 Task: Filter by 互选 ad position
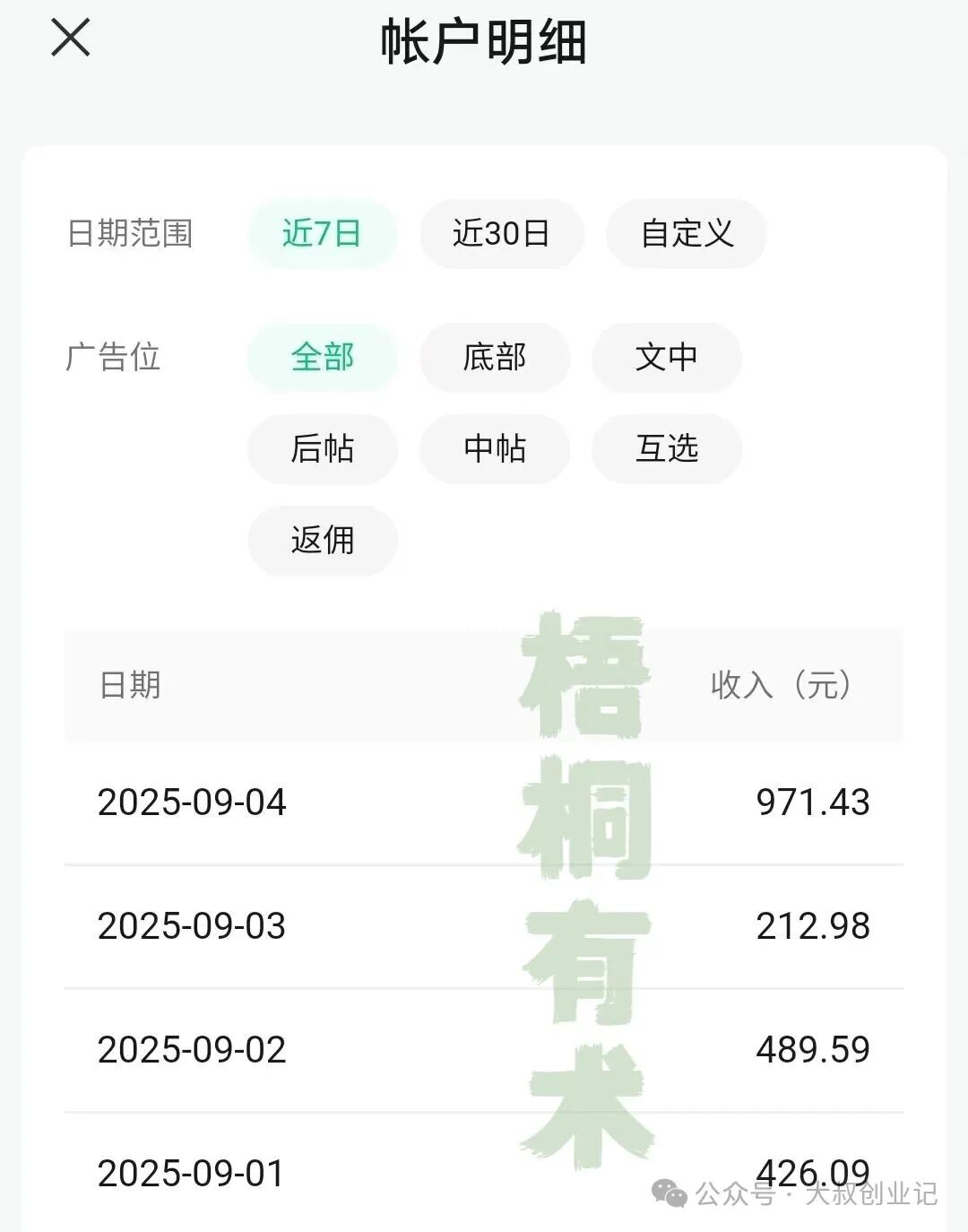coord(665,450)
